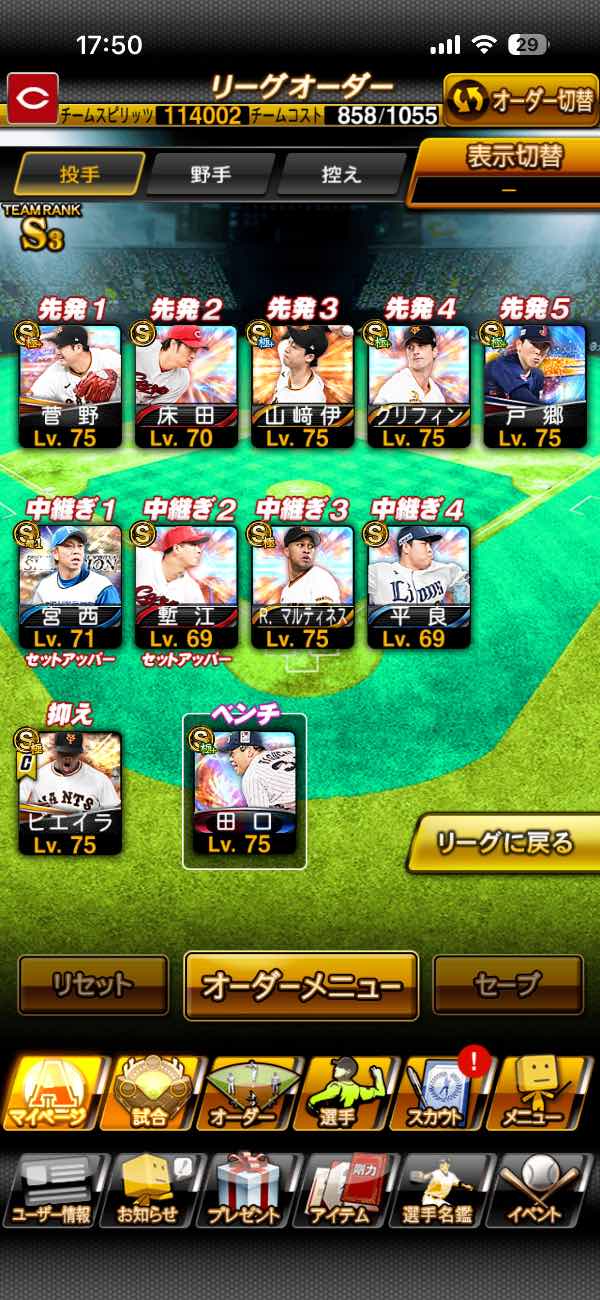This screenshot has height=1300, width=600.
Task: Open プレゼント gift box
Action: pyautogui.click(x=244, y=1190)
